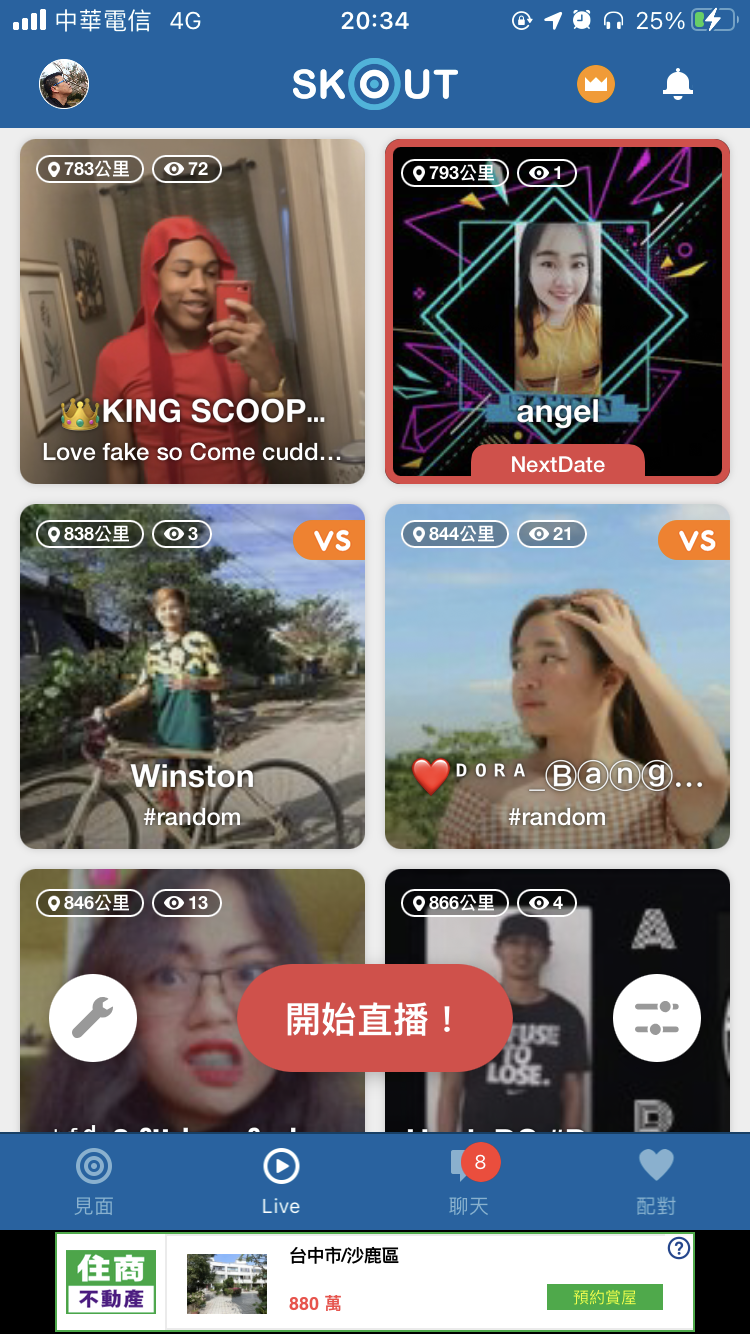750x1334 pixels.
Task: Open the 聊天 chat tab
Action: click(x=468, y=1182)
